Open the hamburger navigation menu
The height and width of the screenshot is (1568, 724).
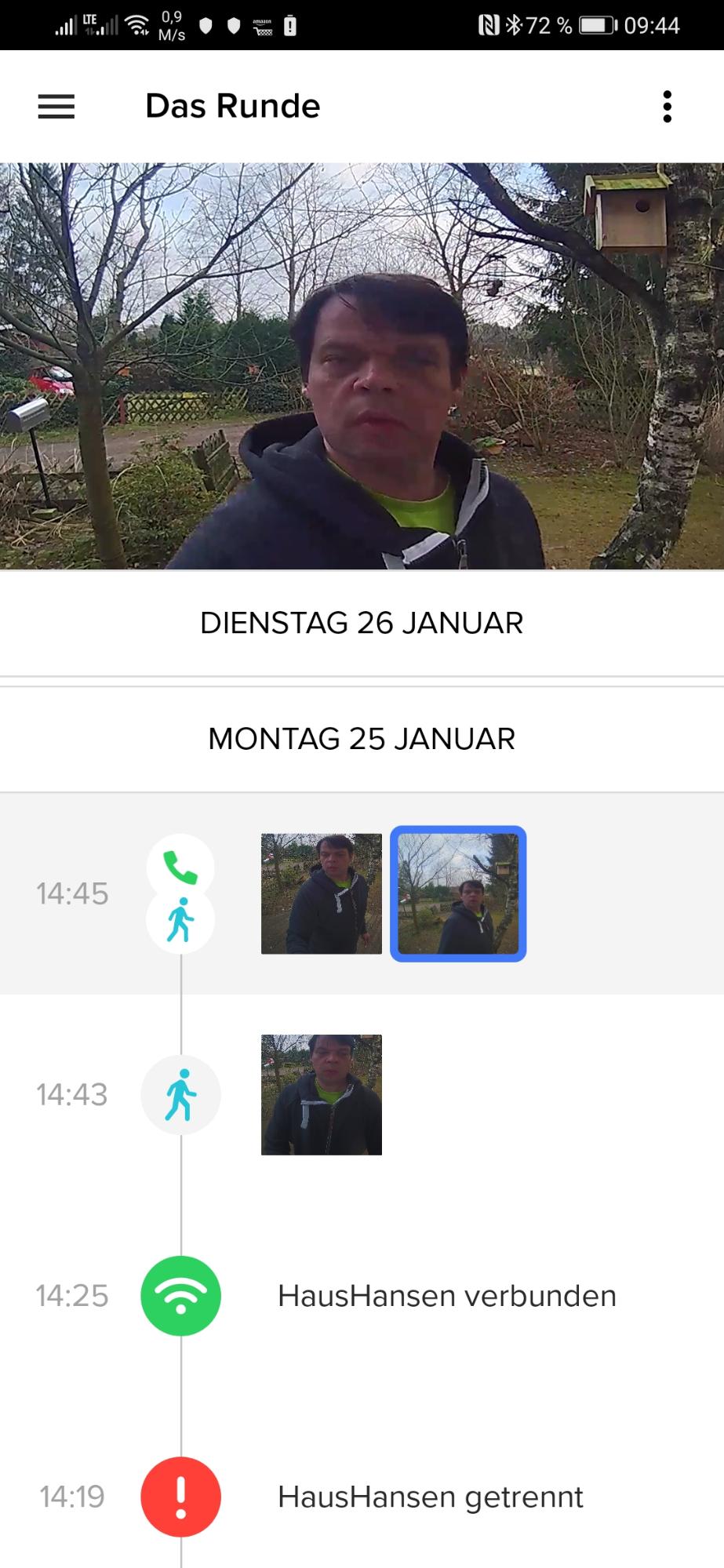56,107
